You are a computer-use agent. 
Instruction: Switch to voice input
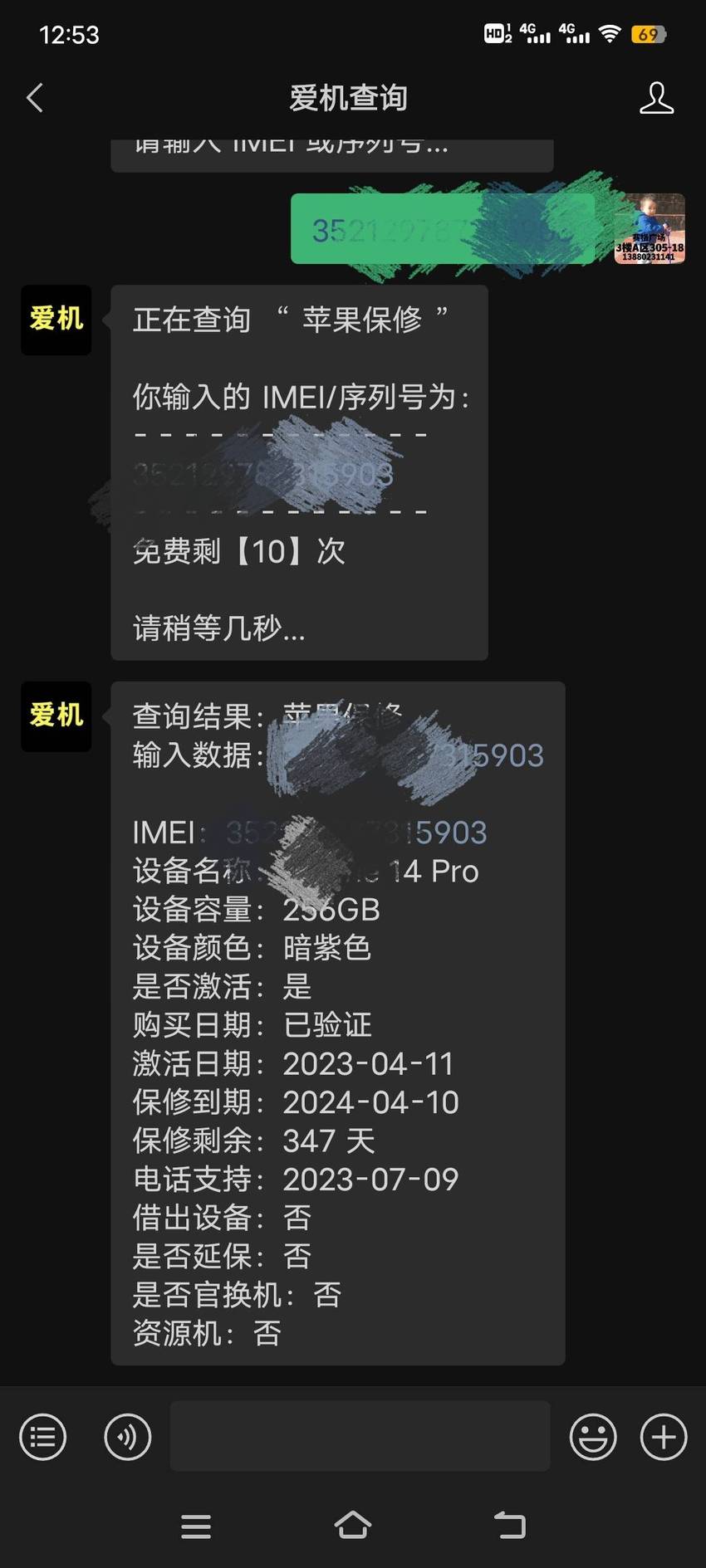coord(128,1436)
